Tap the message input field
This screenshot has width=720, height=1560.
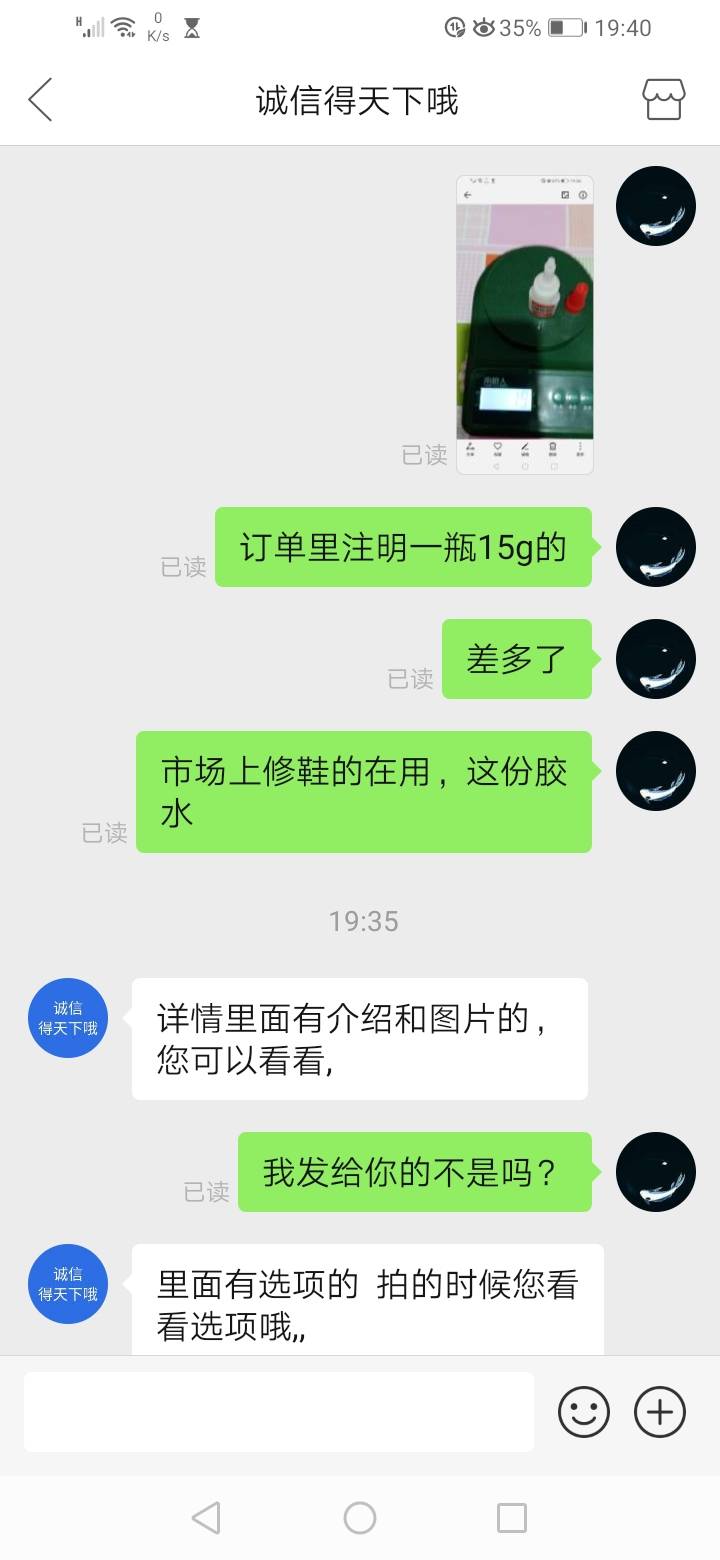[279, 1411]
